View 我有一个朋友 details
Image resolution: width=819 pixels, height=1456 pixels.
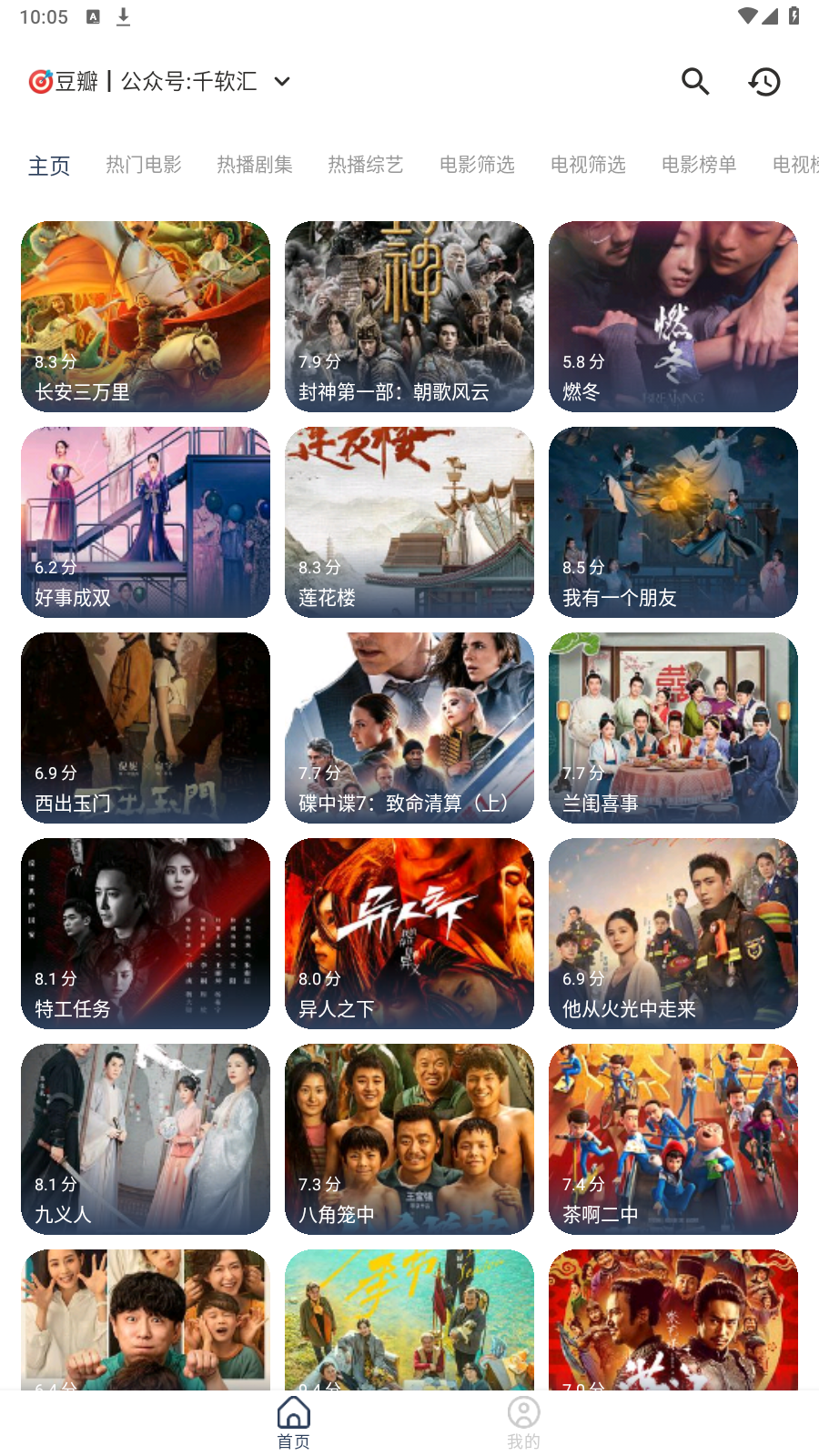(x=673, y=522)
